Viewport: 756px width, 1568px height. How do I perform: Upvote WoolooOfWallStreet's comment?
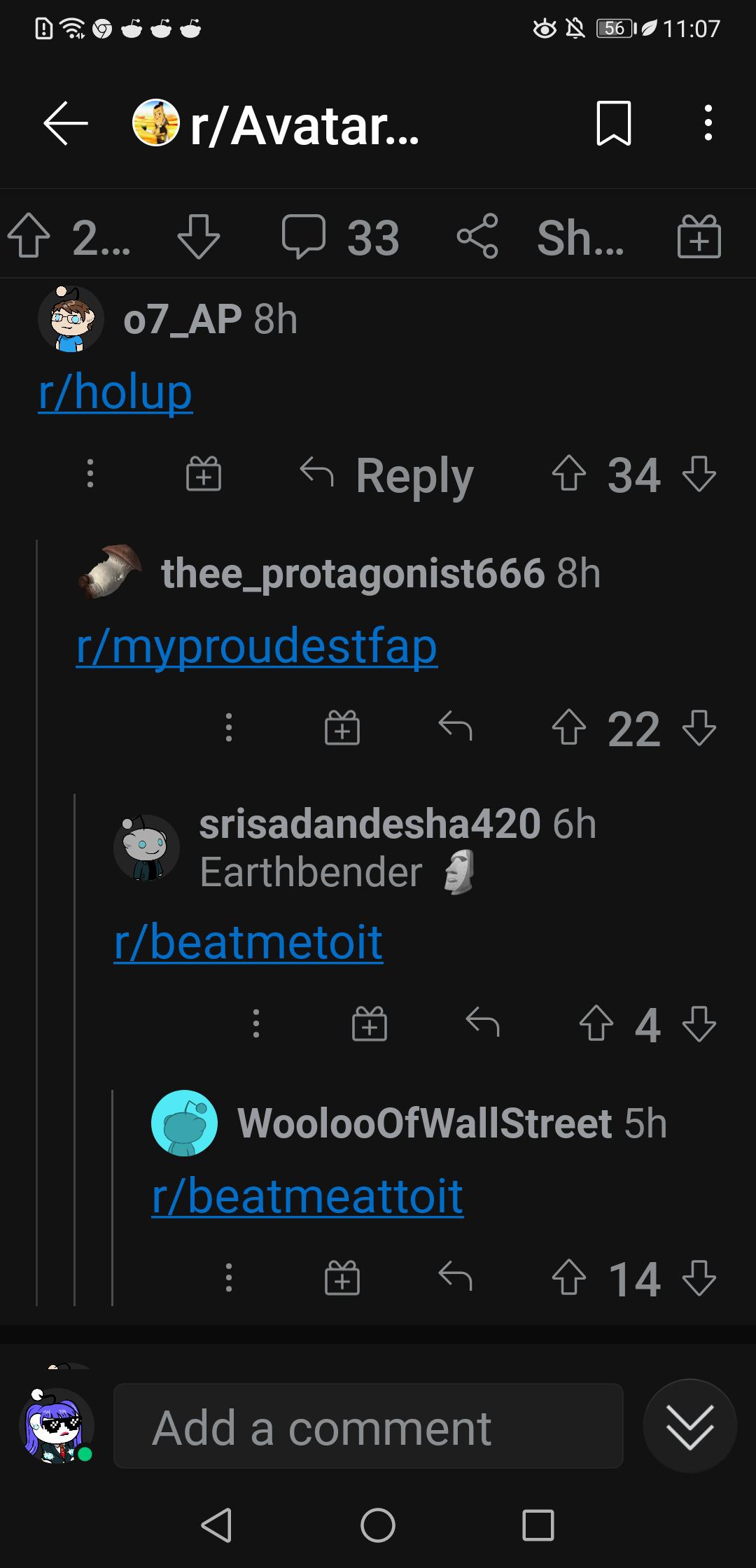568,1278
